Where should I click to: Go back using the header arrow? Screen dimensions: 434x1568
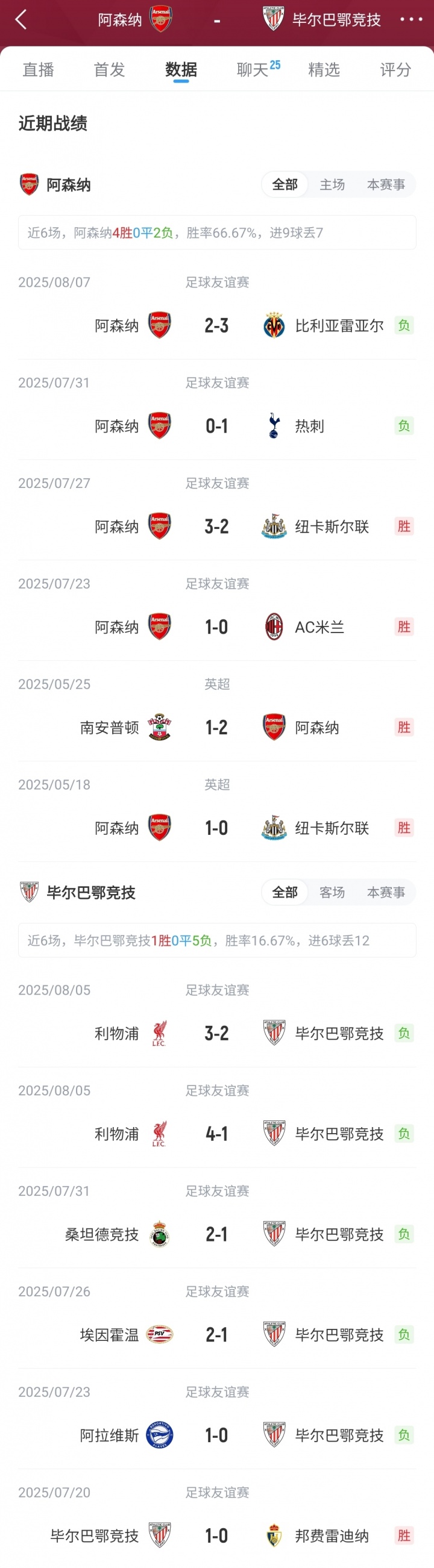[21, 19]
